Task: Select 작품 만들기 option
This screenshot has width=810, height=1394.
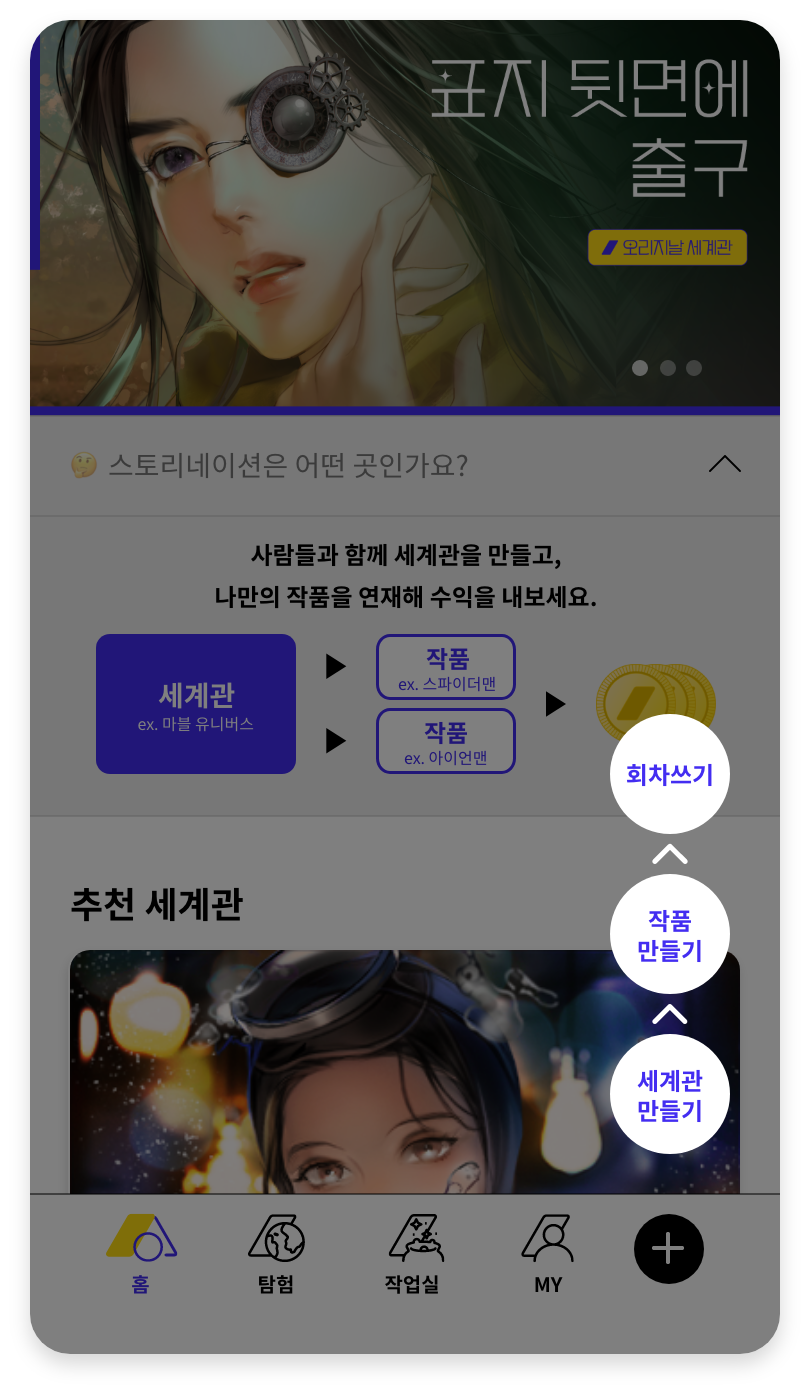Action: (x=669, y=934)
